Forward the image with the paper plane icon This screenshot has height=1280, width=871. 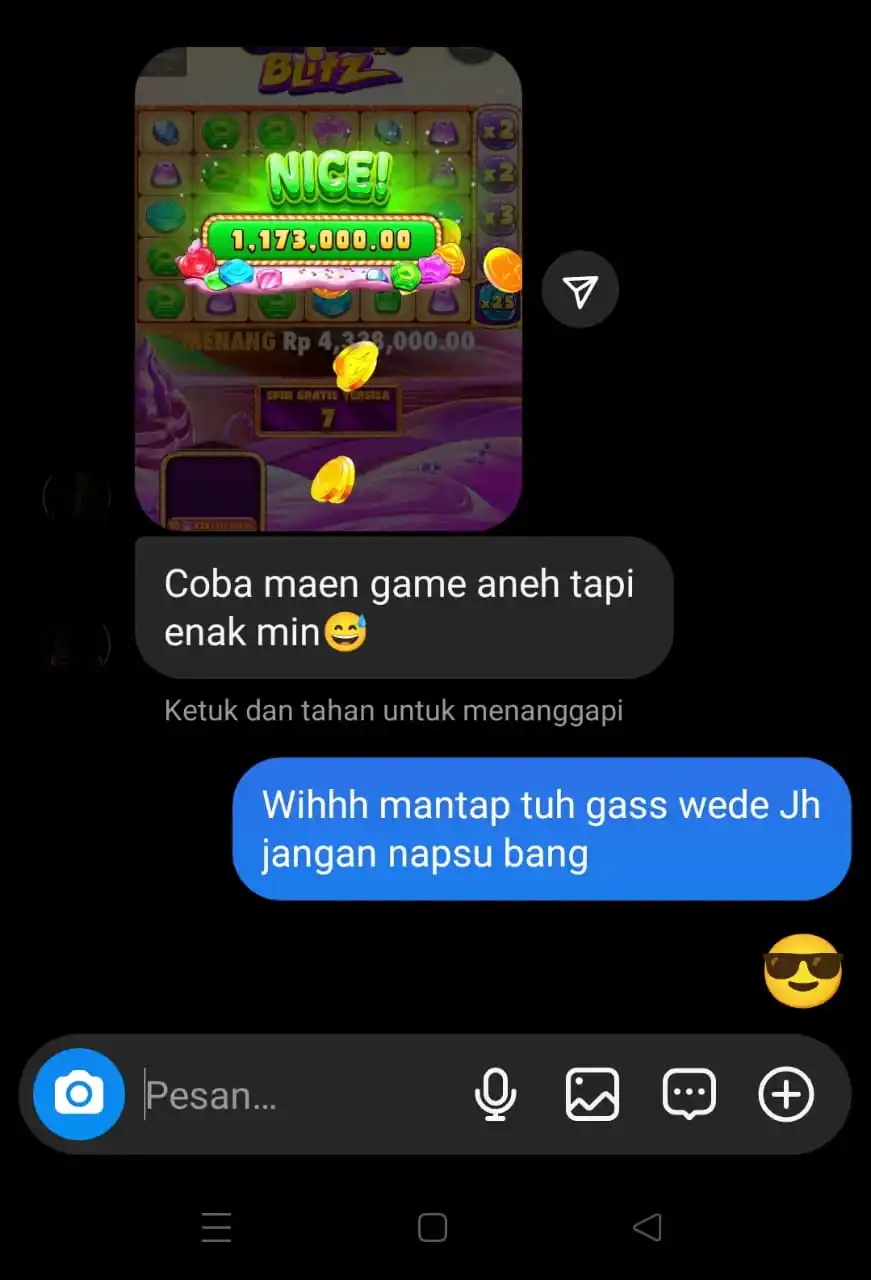(580, 291)
